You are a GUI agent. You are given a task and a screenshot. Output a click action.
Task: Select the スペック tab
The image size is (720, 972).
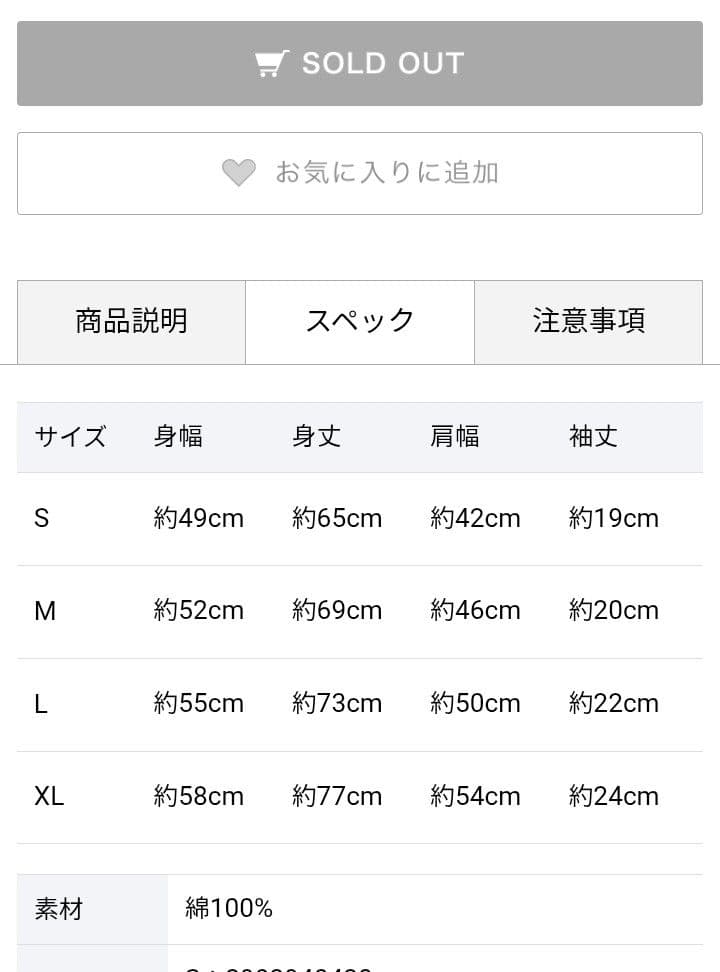360,321
